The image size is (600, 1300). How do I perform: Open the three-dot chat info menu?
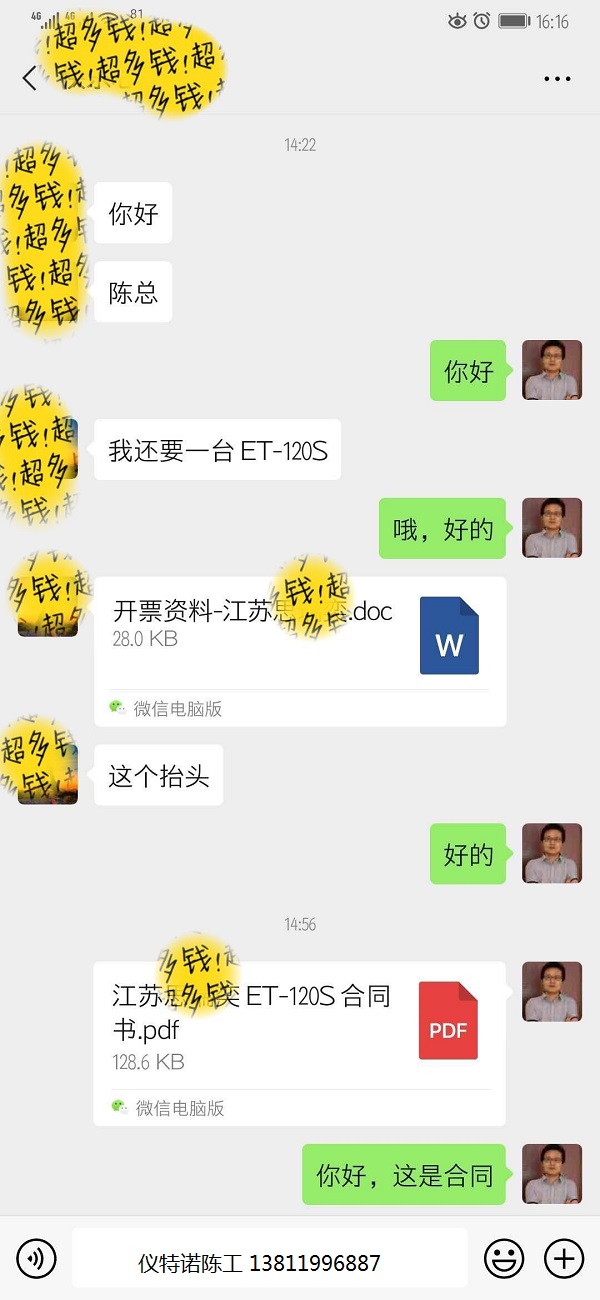point(557,79)
